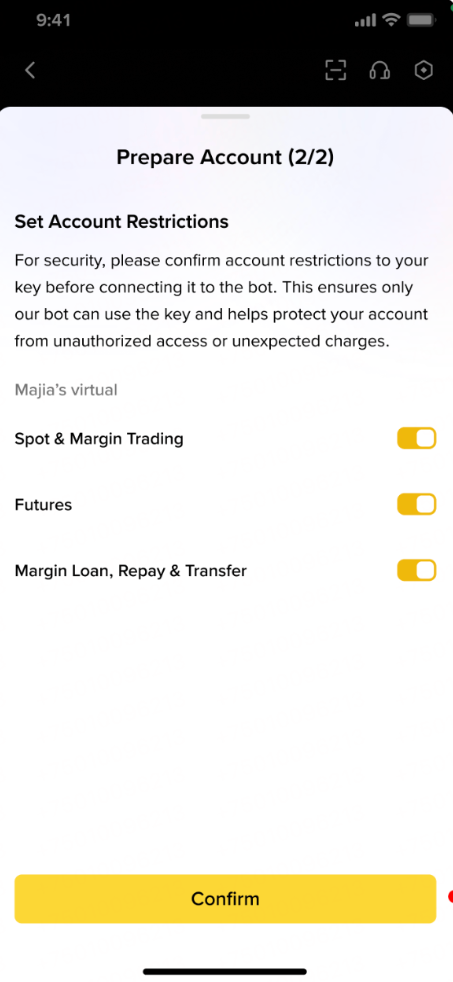The height and width of the screenshot is (982, 453).
Task: Toggle Spot & Margin Trading switch
Action: (416, 438)
